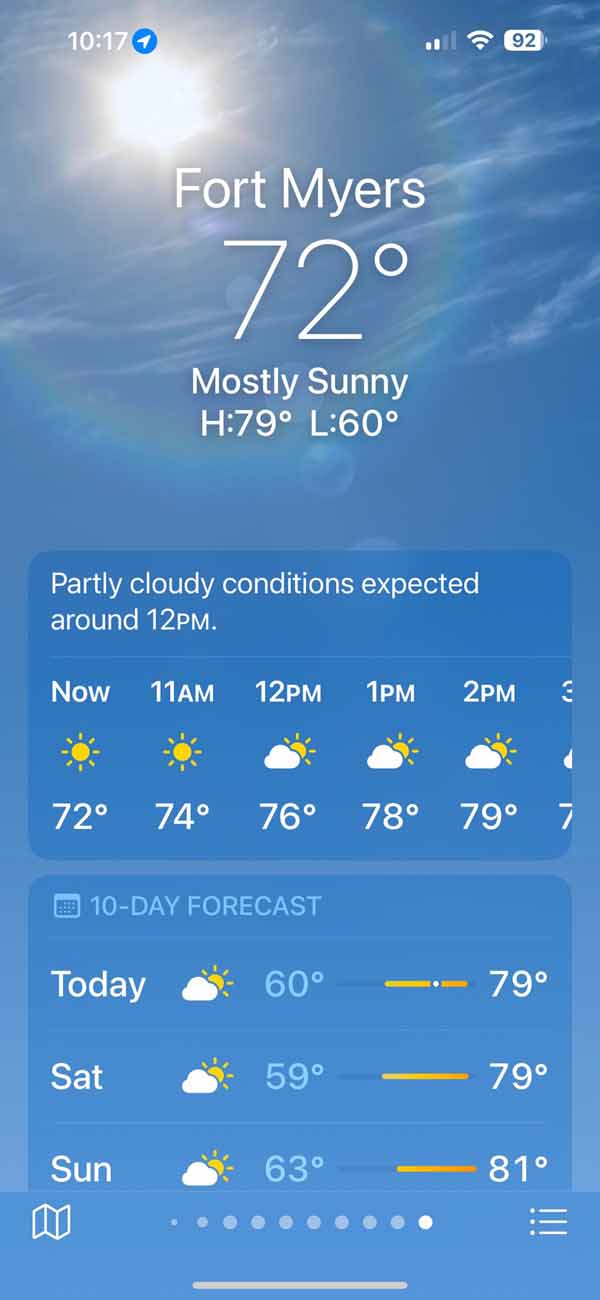
Task: Open the weather map
Action: (51, 1221)
